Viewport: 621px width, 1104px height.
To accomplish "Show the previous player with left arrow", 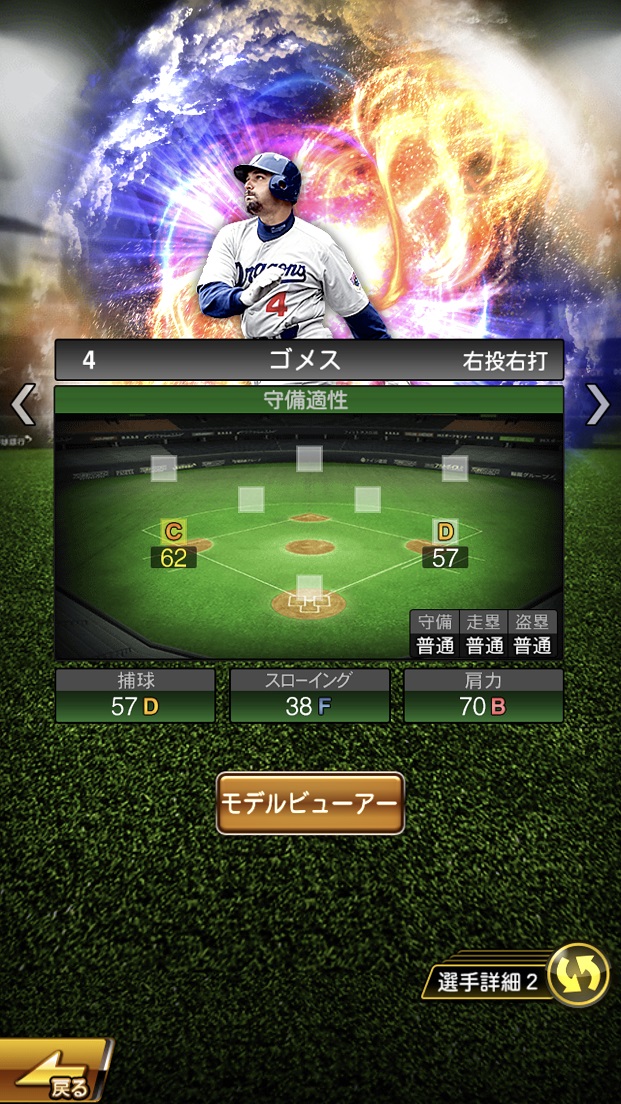I will pos(22,404).
